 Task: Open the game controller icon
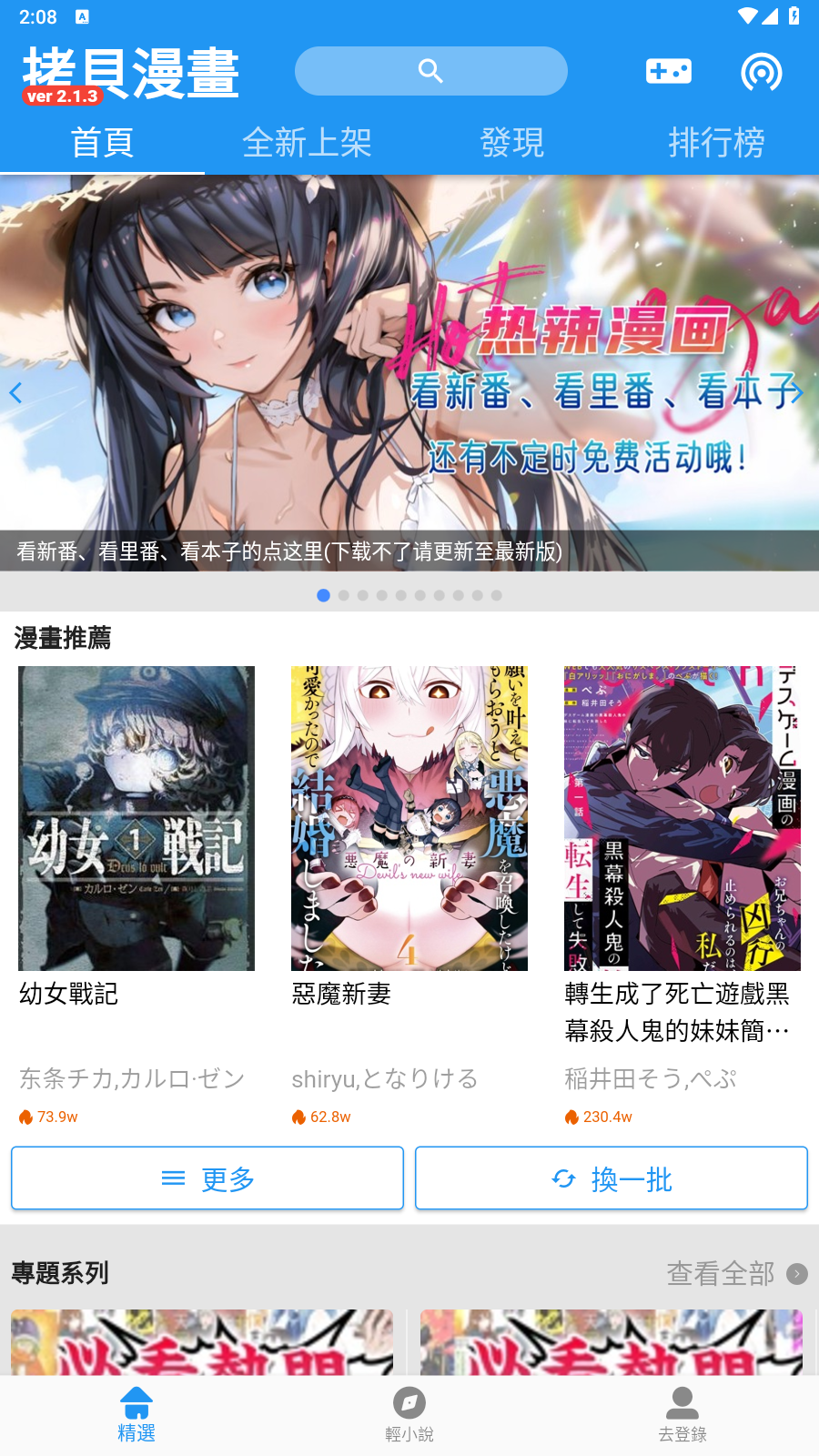[x=669, y=71]
